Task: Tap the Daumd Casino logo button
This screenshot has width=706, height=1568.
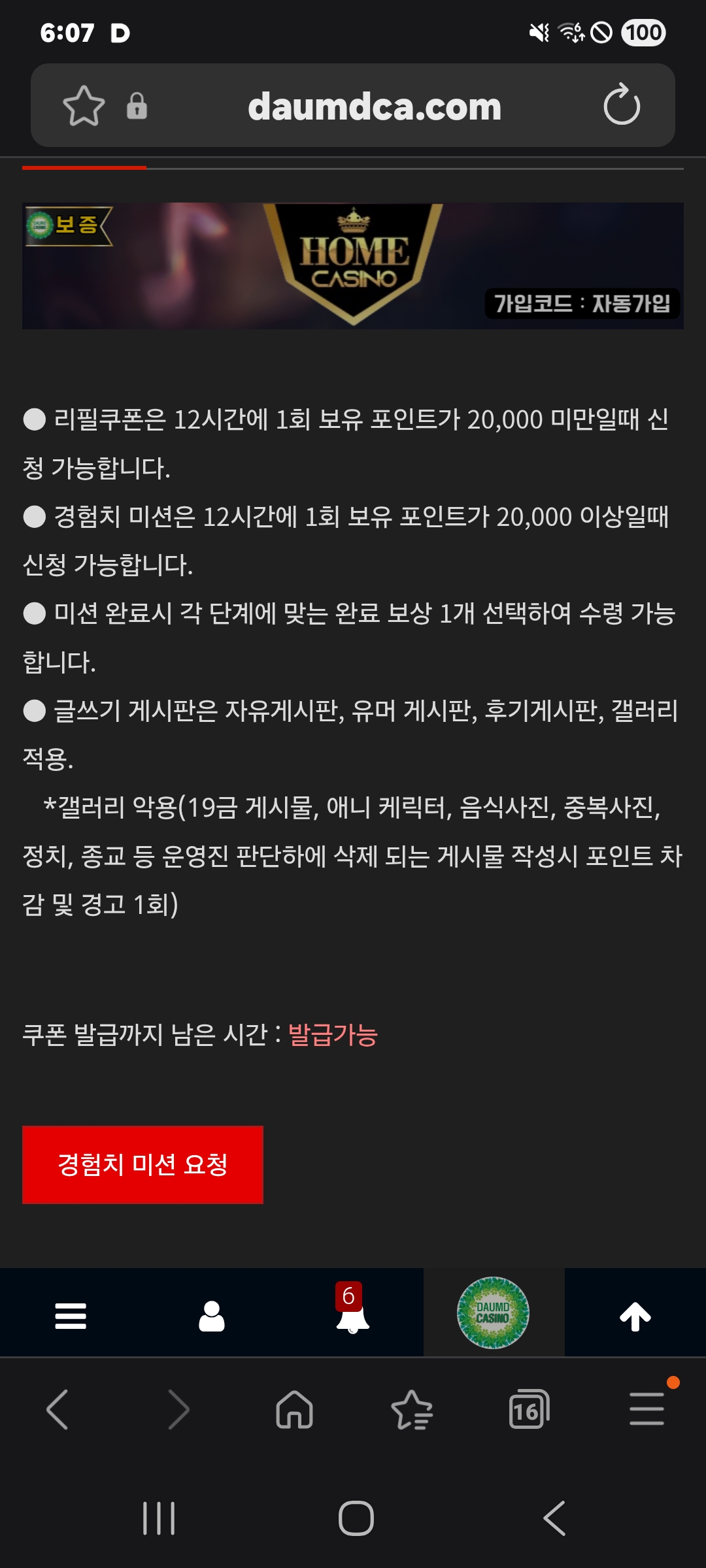Action: [x=493, y=1313]
